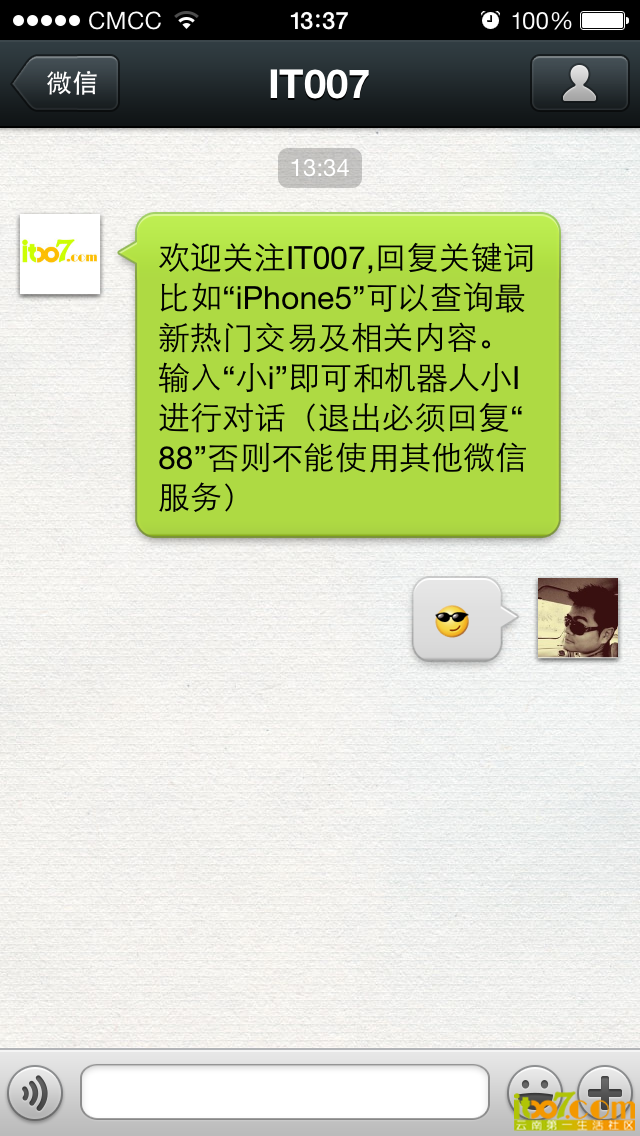Open IT007's avatar in the chat

[x=60, y=254]
